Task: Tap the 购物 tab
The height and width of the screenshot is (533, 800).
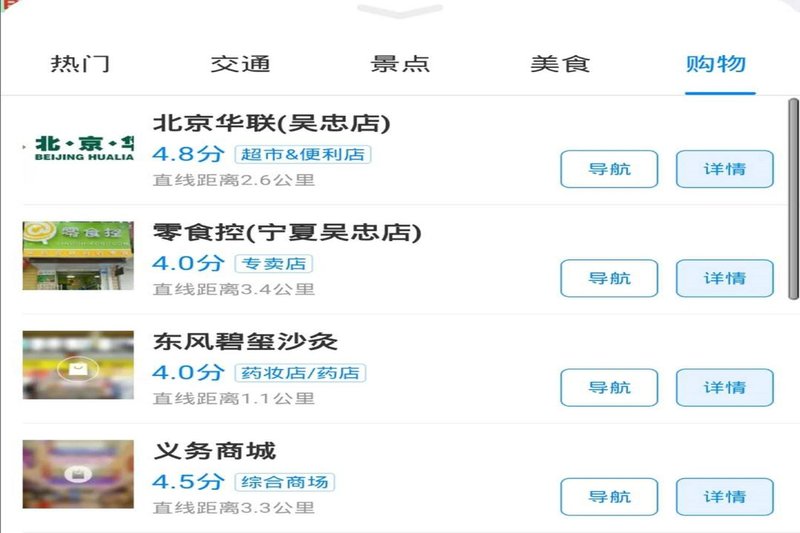Action: [716, 65]
